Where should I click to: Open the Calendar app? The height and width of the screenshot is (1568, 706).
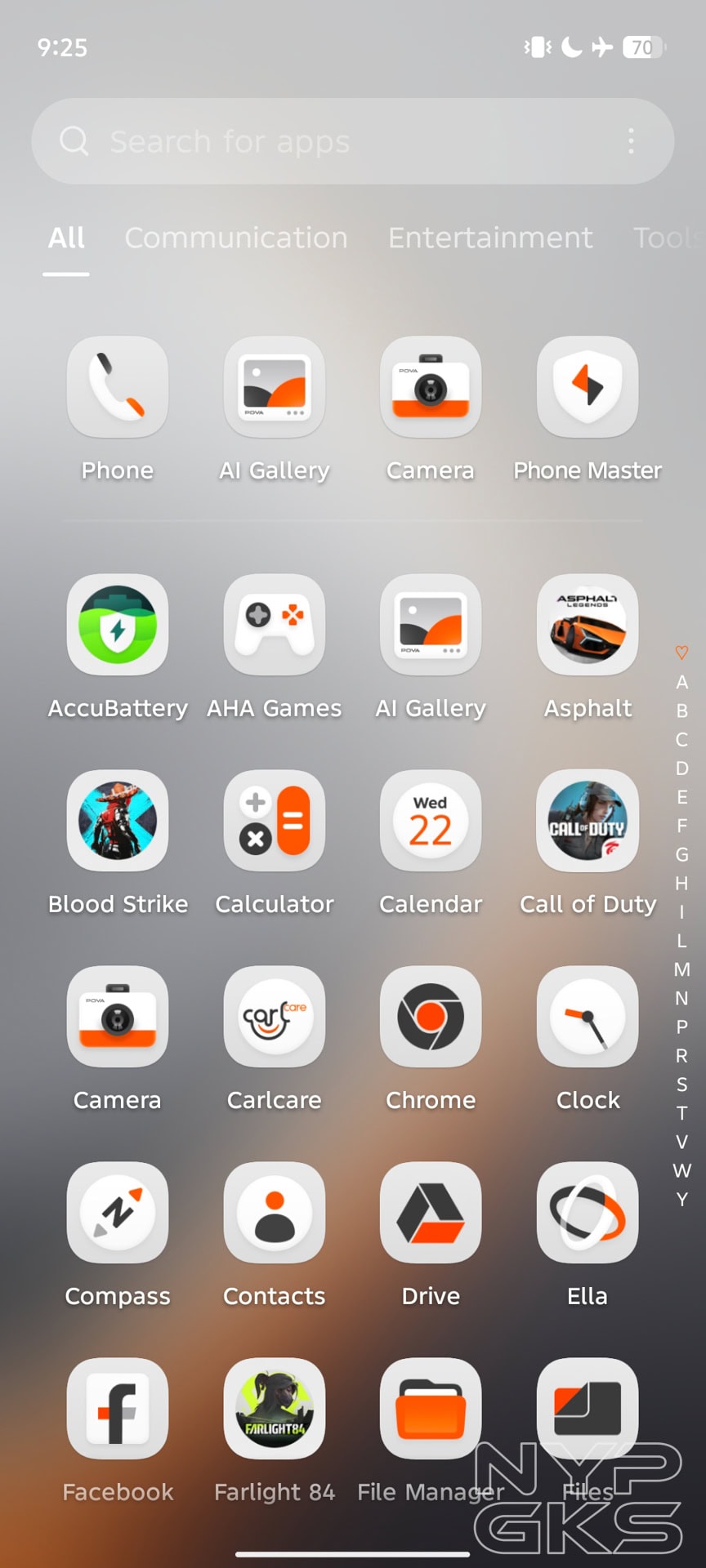(x=431, y=821)
